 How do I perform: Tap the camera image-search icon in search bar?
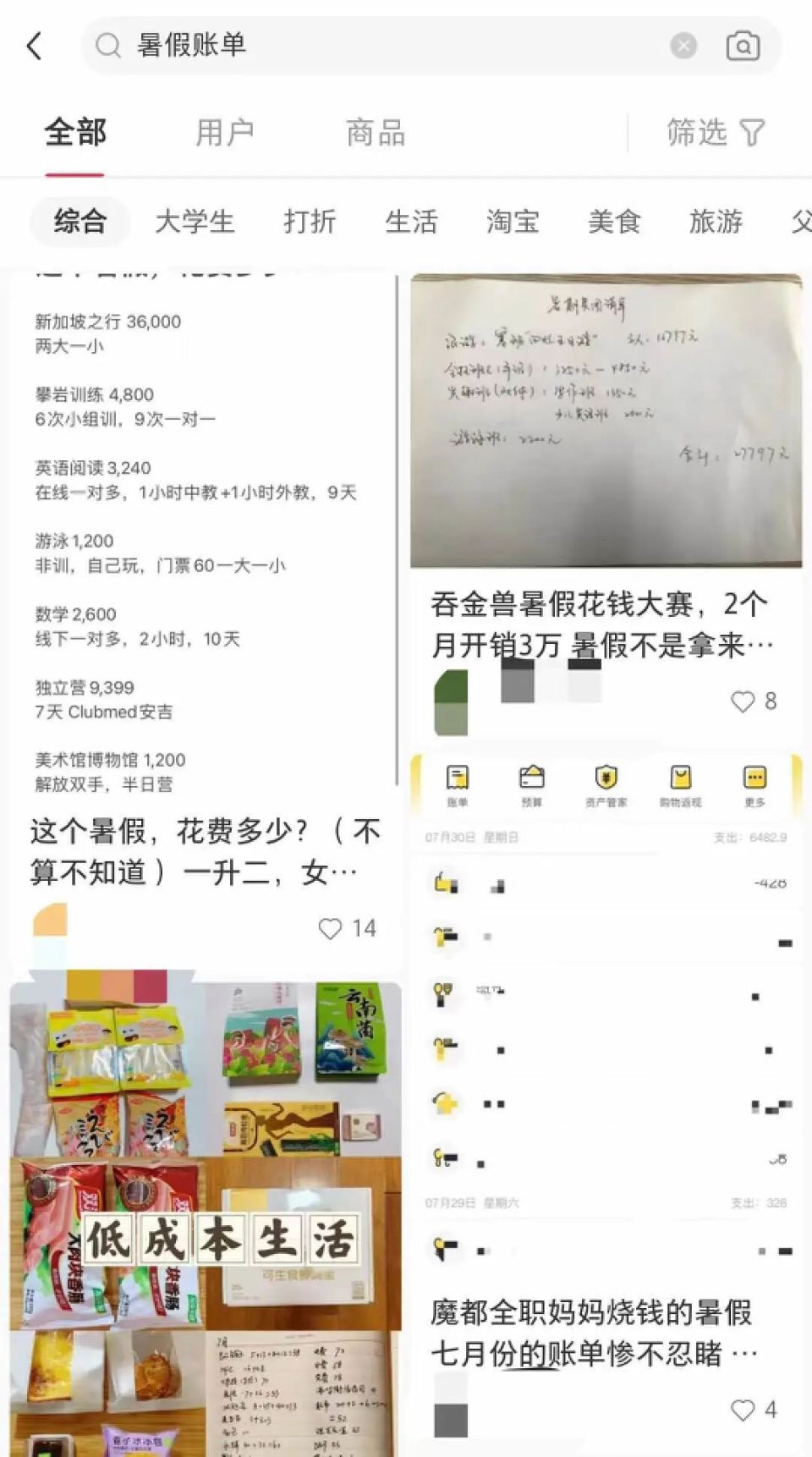743,46
